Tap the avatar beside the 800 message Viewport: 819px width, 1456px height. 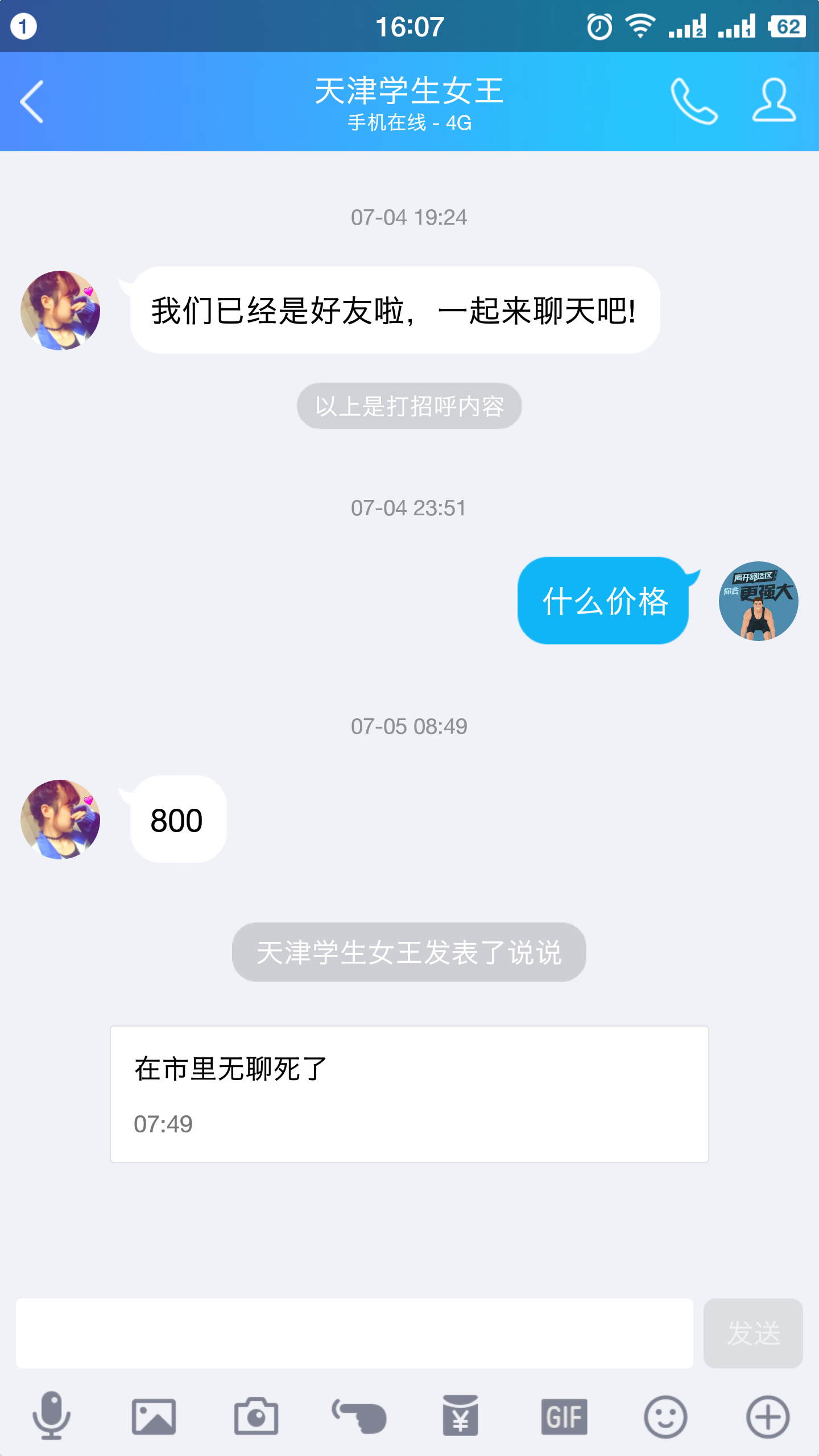[60, 819]
